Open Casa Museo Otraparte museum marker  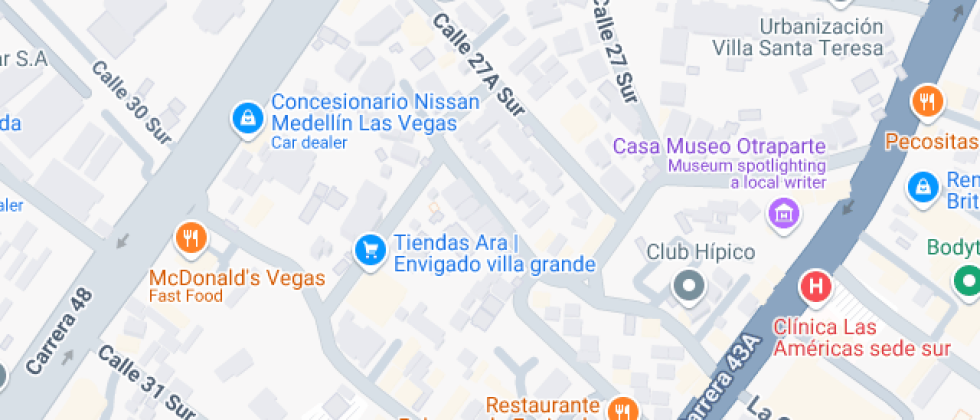(x=786, y=215)
